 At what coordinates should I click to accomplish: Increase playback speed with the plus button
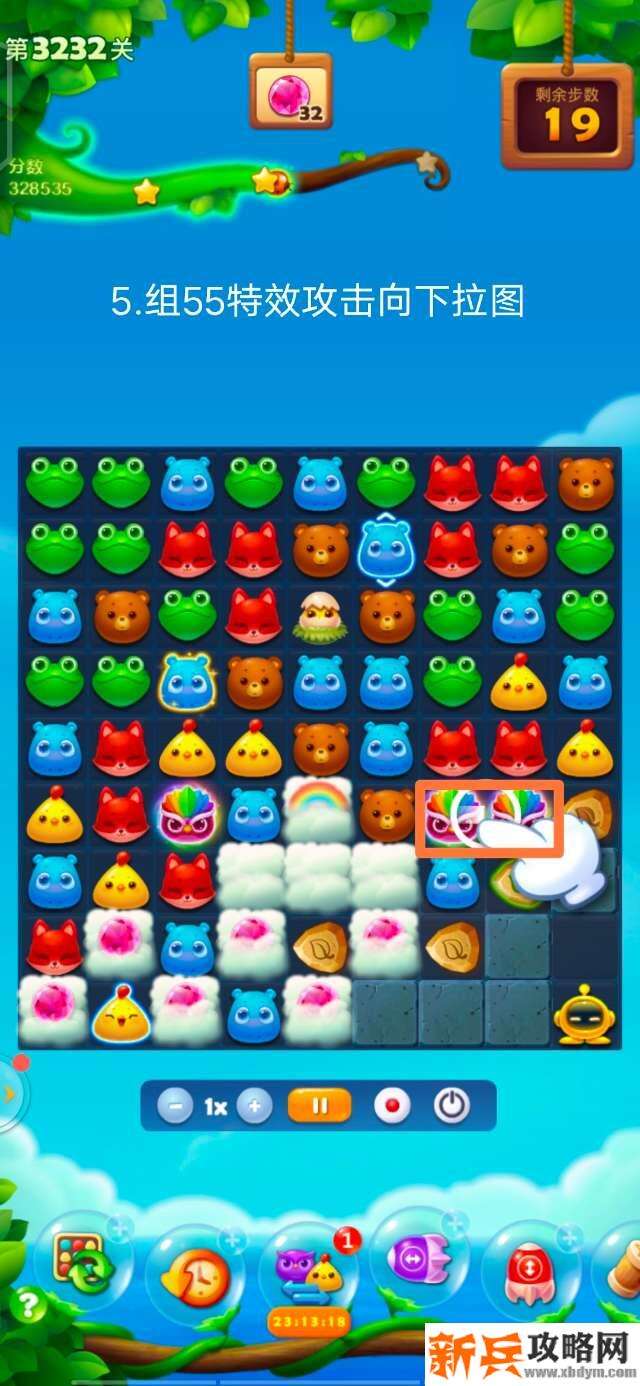pyautogui.click(x=255, y=1106)
